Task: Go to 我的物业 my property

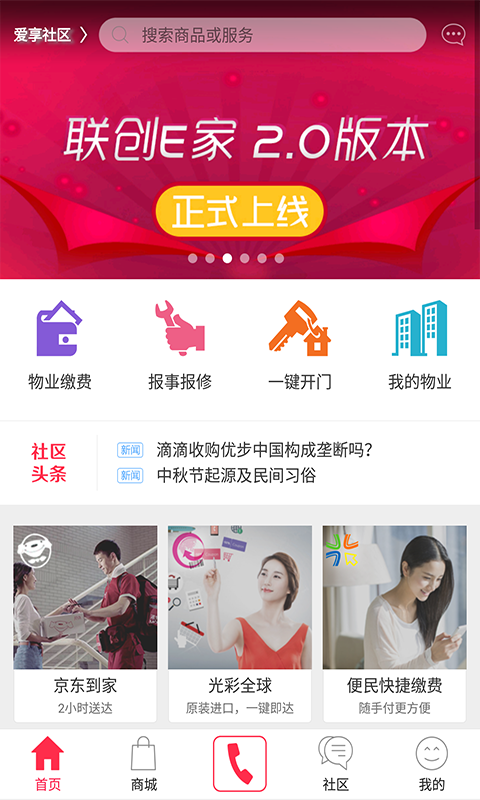Action: [x=420, y=345]
